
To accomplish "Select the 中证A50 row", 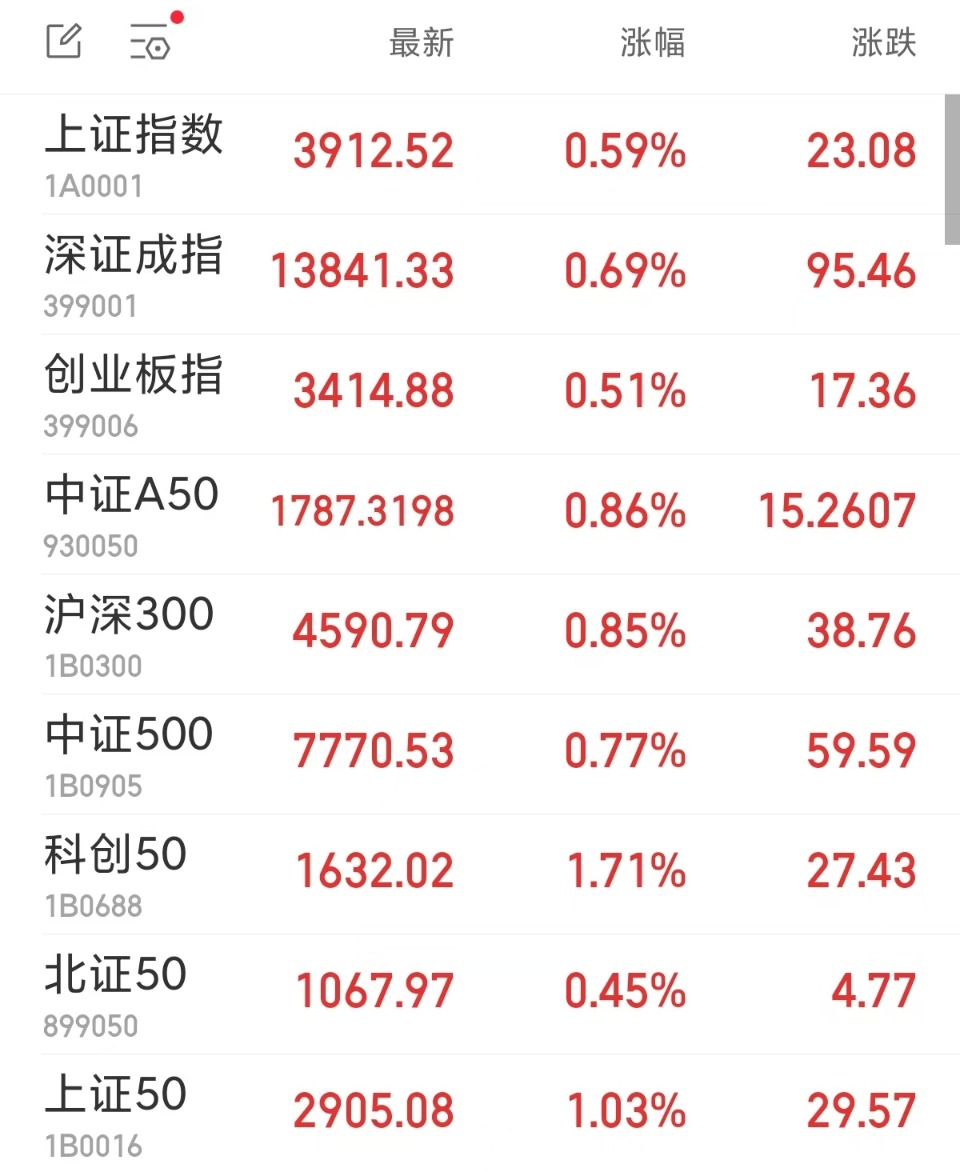I will [480, 514].
